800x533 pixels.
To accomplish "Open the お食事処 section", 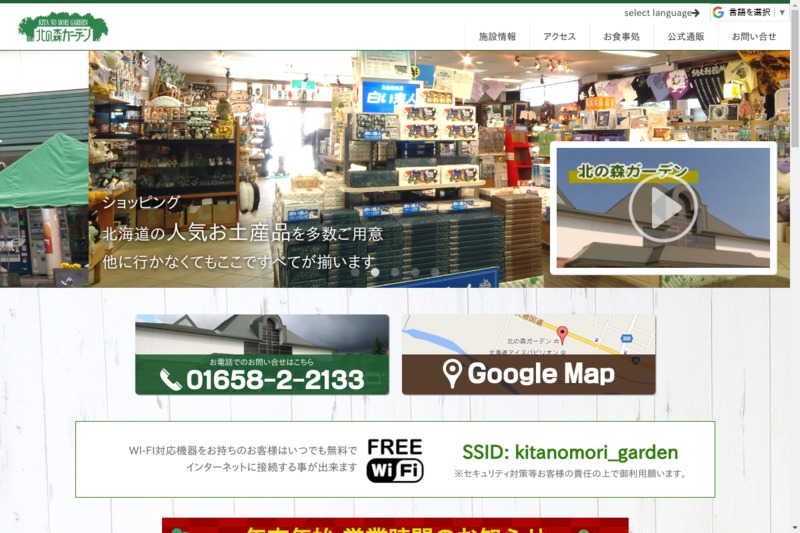I will click(x=621, y=37).
